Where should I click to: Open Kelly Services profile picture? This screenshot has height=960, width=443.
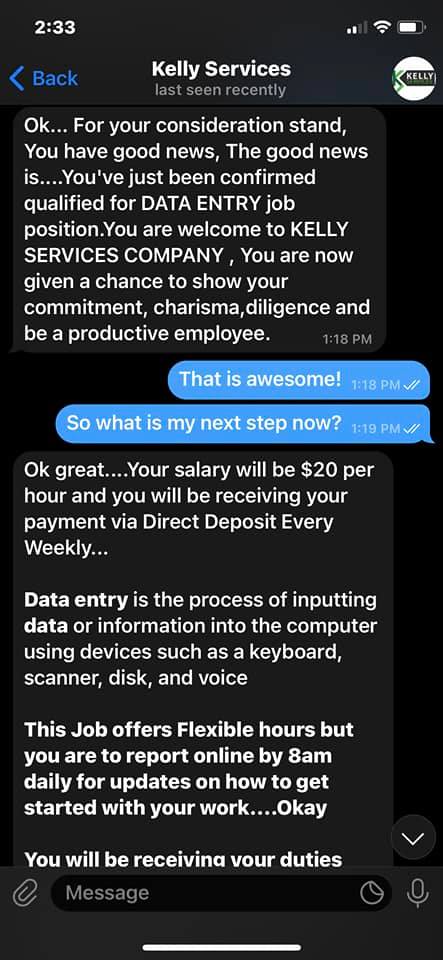(x=413, y=78)
